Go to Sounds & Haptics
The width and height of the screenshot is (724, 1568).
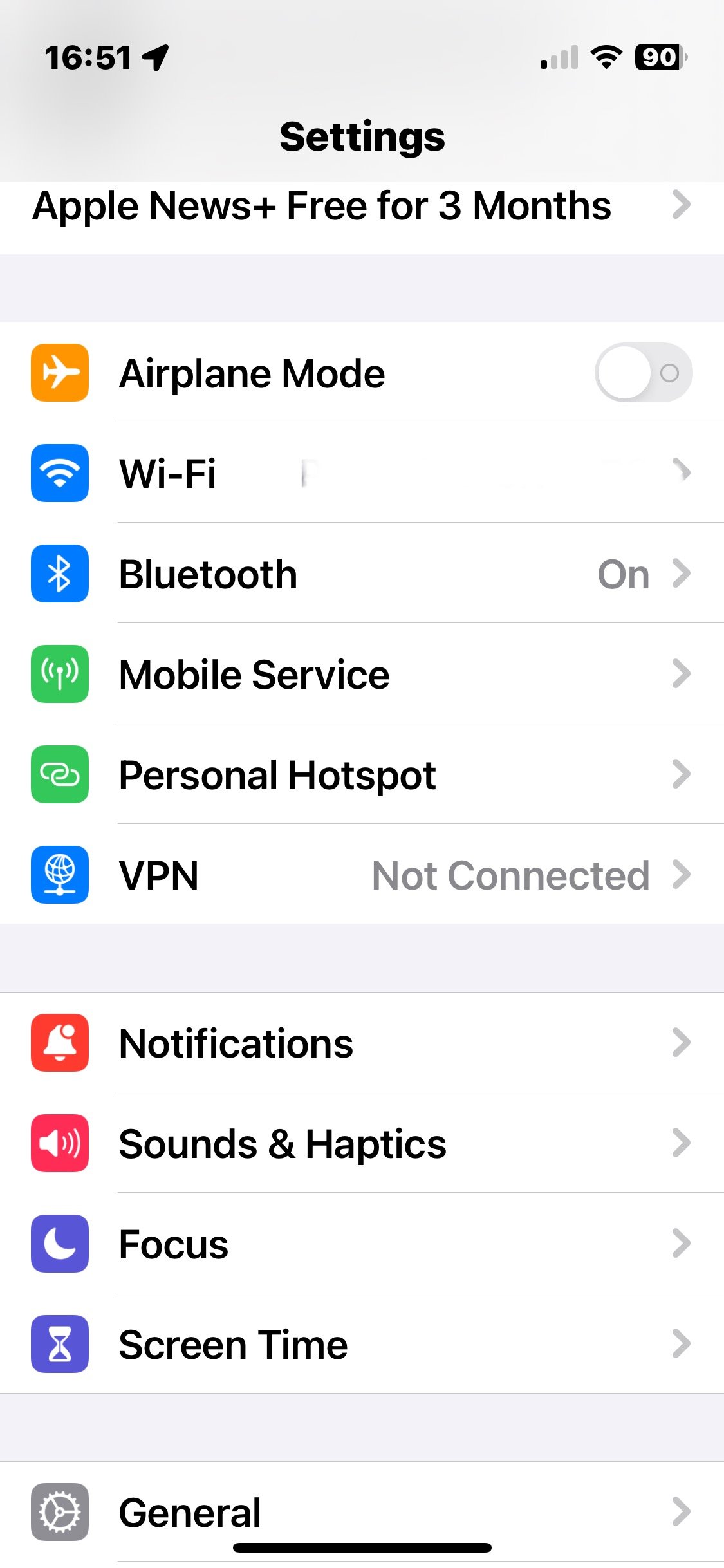pyautogui.click(x=360, y=1143)
